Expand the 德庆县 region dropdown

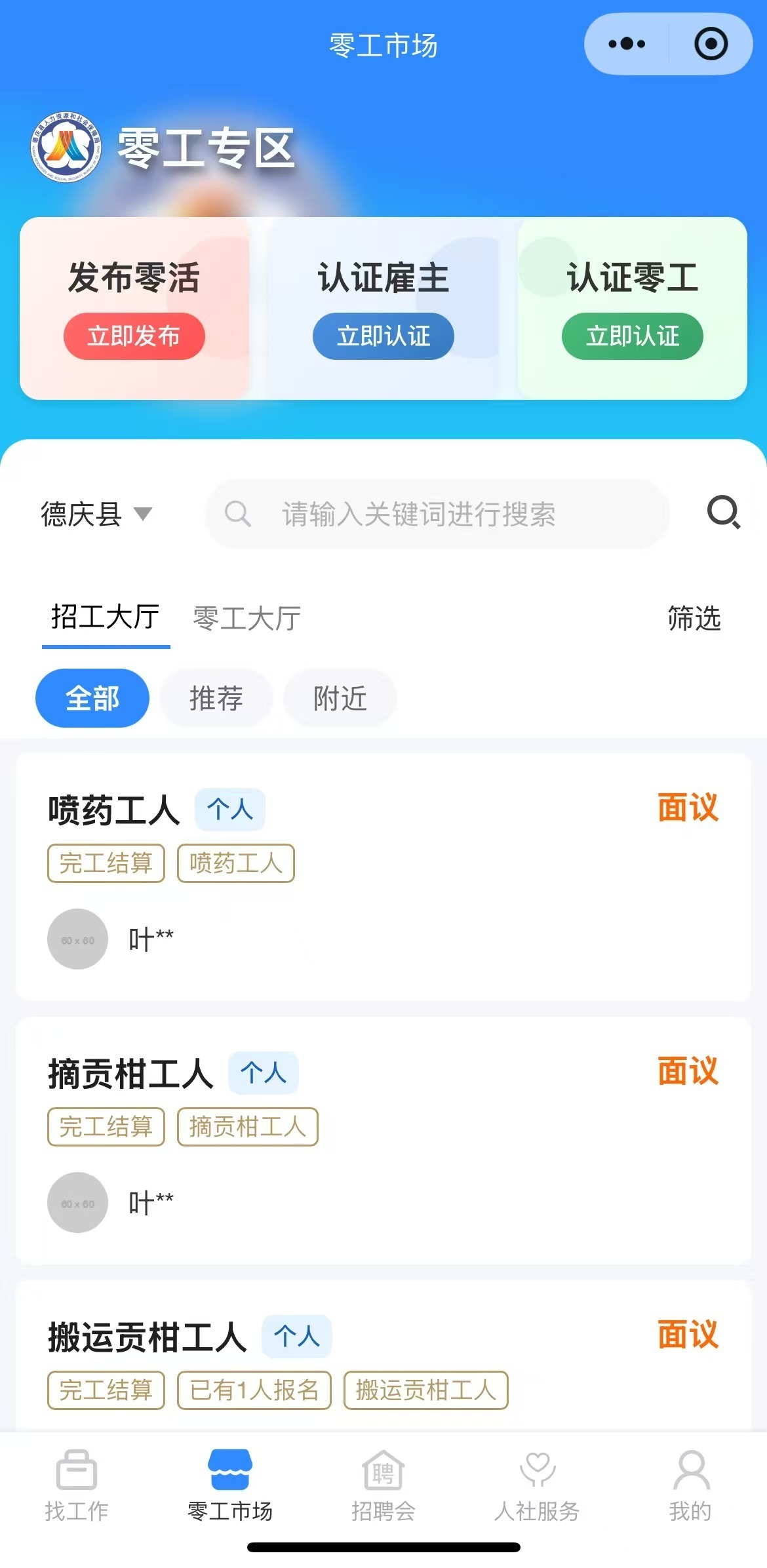point(96,514)
